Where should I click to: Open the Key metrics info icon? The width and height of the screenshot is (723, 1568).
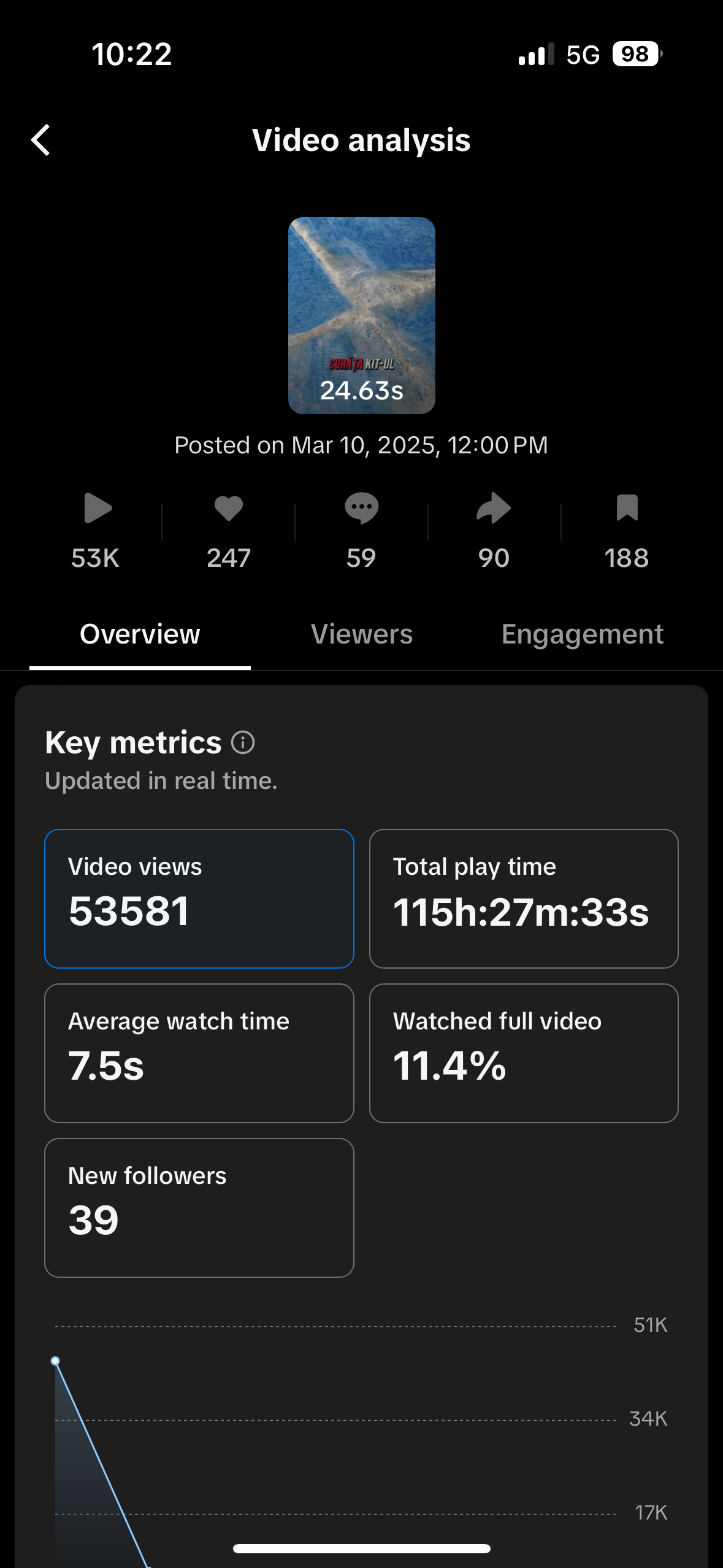click(243, 742)
